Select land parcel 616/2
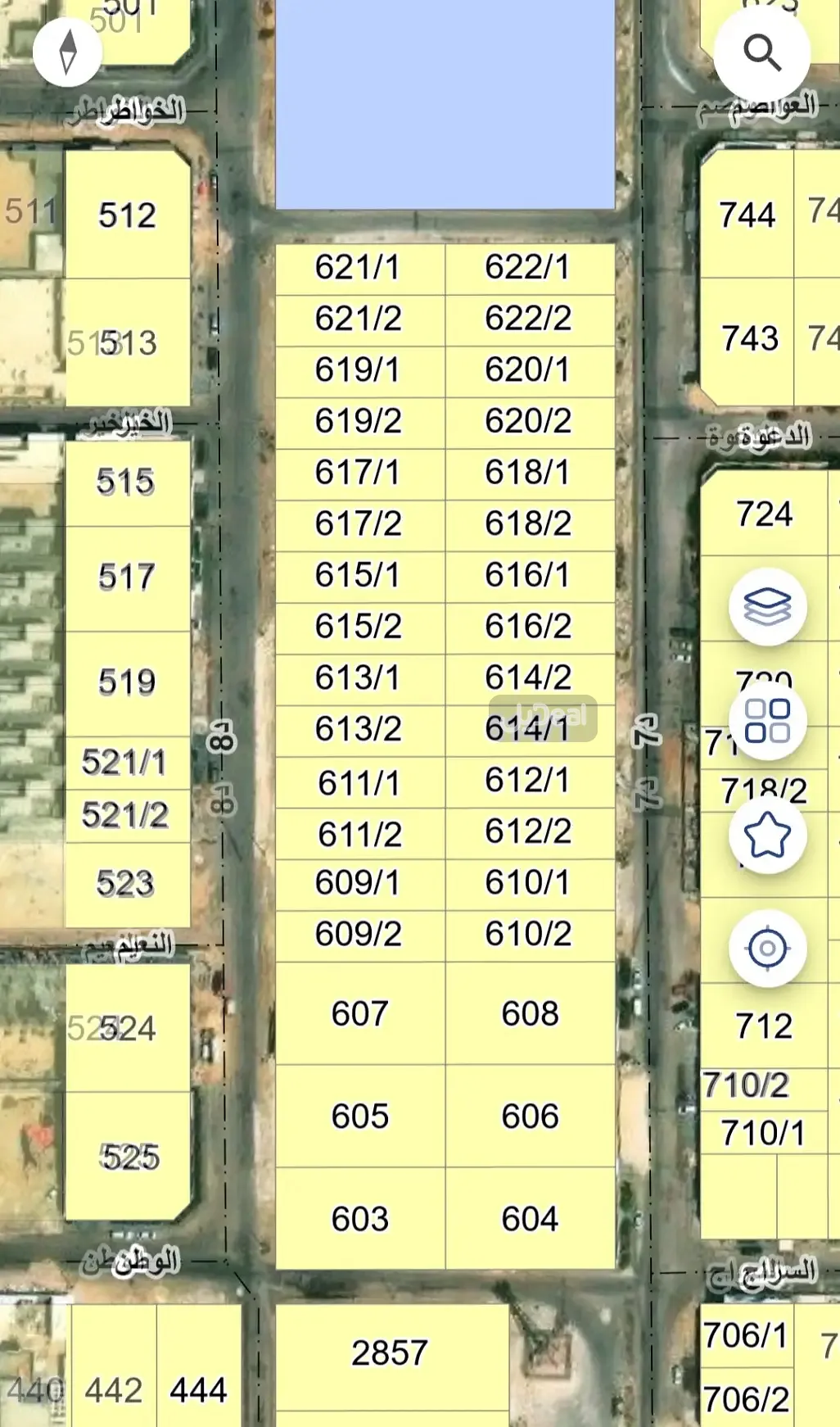This screenshot has height=1427, width=840. 528,627
